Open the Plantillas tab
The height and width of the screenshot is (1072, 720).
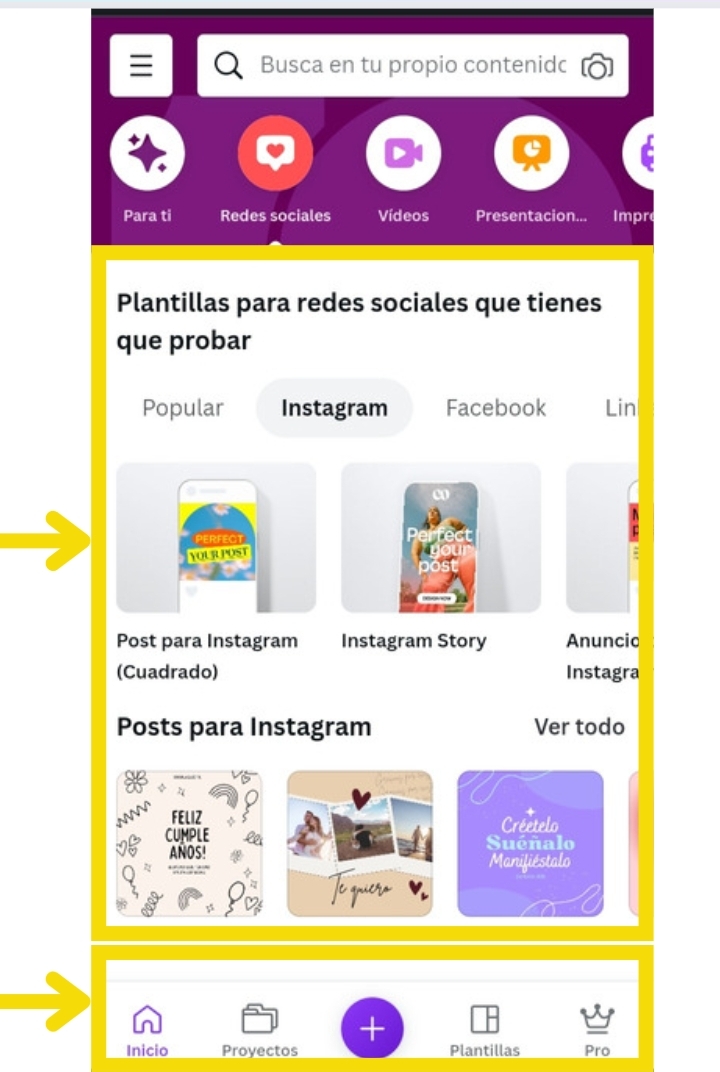[x=484, y=1029]
